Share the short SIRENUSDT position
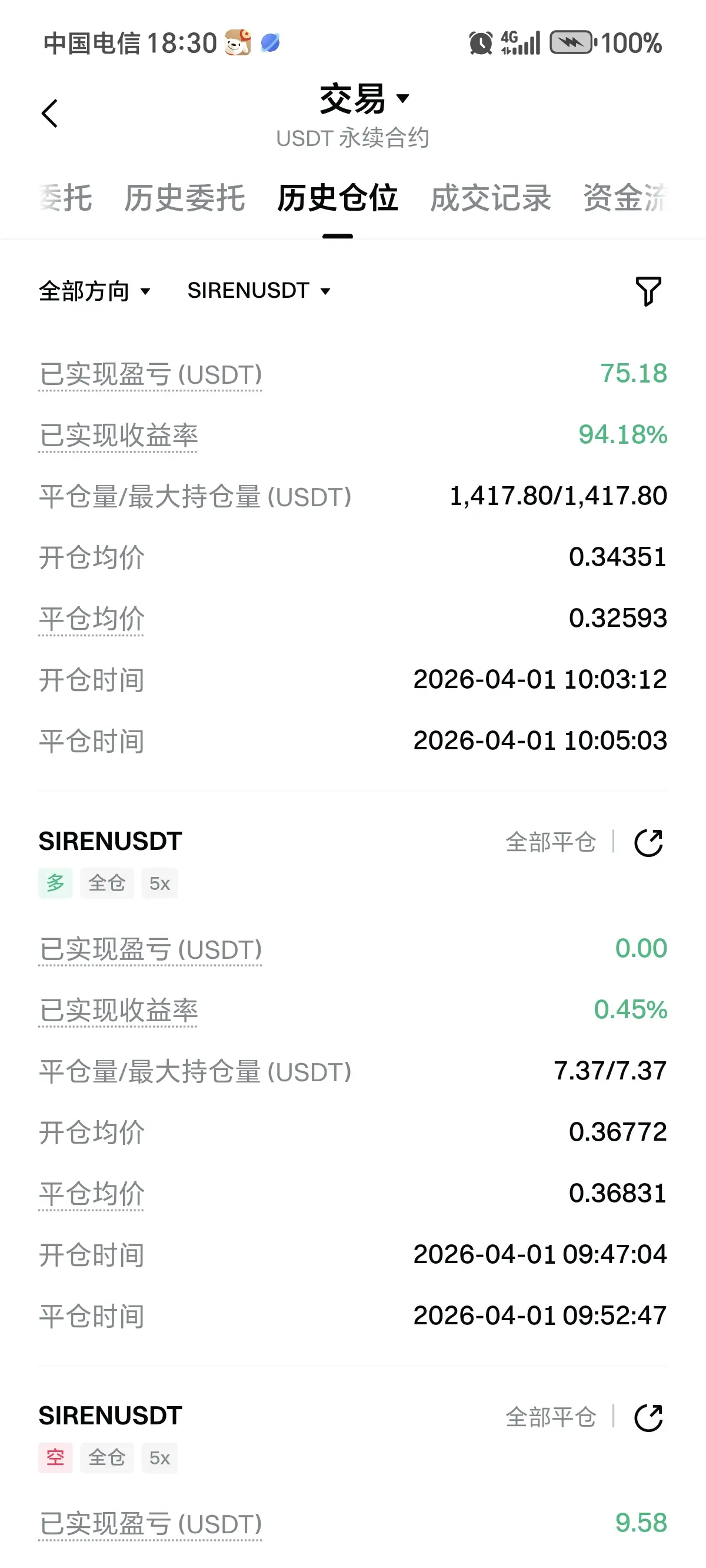 coord(648,1418)
